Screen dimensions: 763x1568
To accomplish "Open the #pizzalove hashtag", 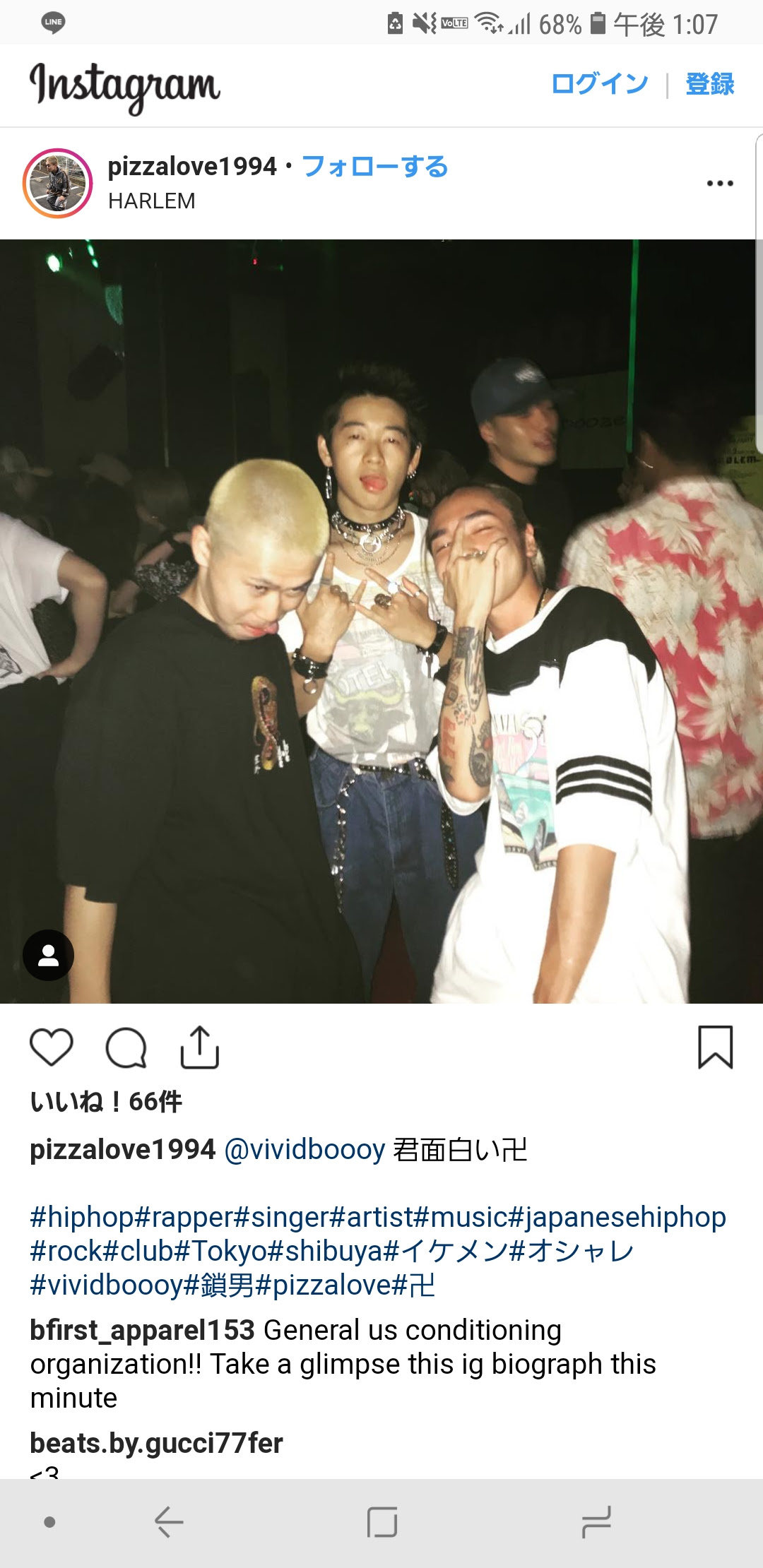I will 322,1285.
